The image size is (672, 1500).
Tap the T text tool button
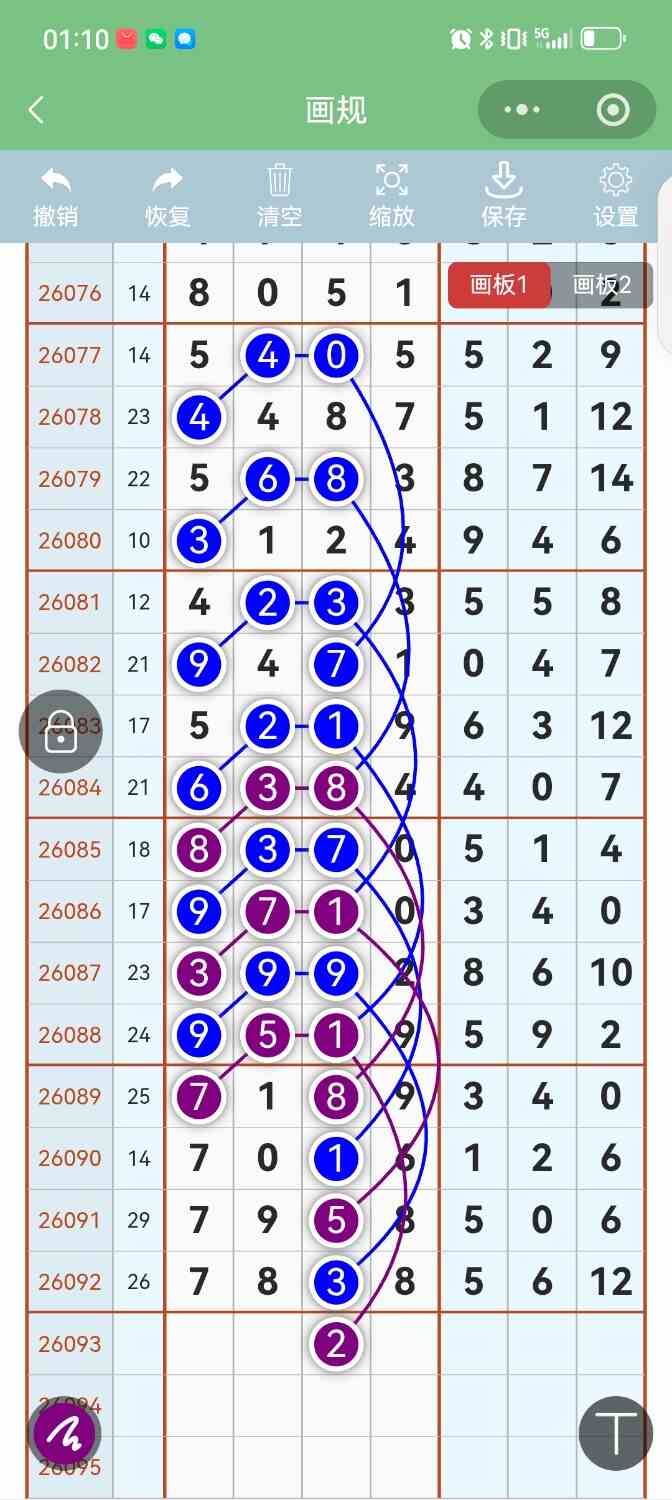tap(616, 1433)
